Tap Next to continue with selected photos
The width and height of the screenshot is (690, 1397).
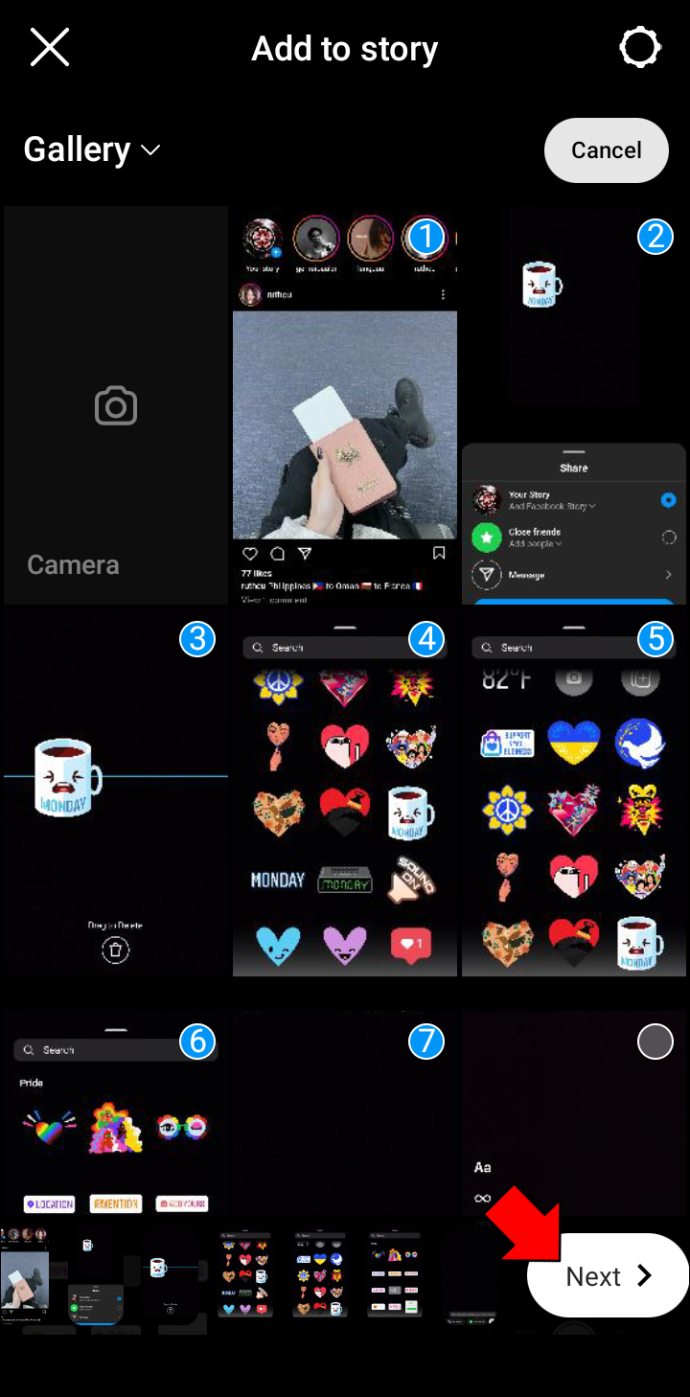[x=608, y=1276]
